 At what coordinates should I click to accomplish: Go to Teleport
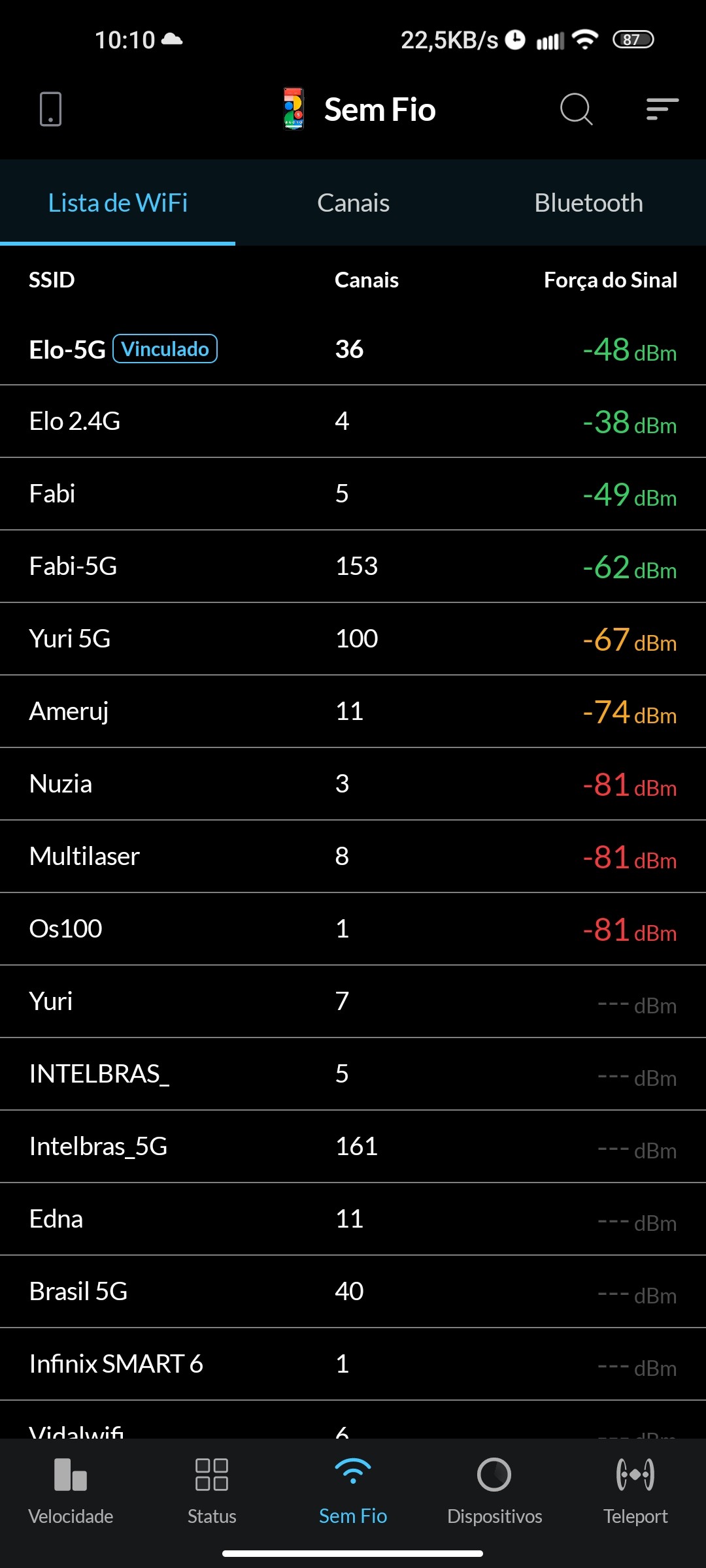635,1488
